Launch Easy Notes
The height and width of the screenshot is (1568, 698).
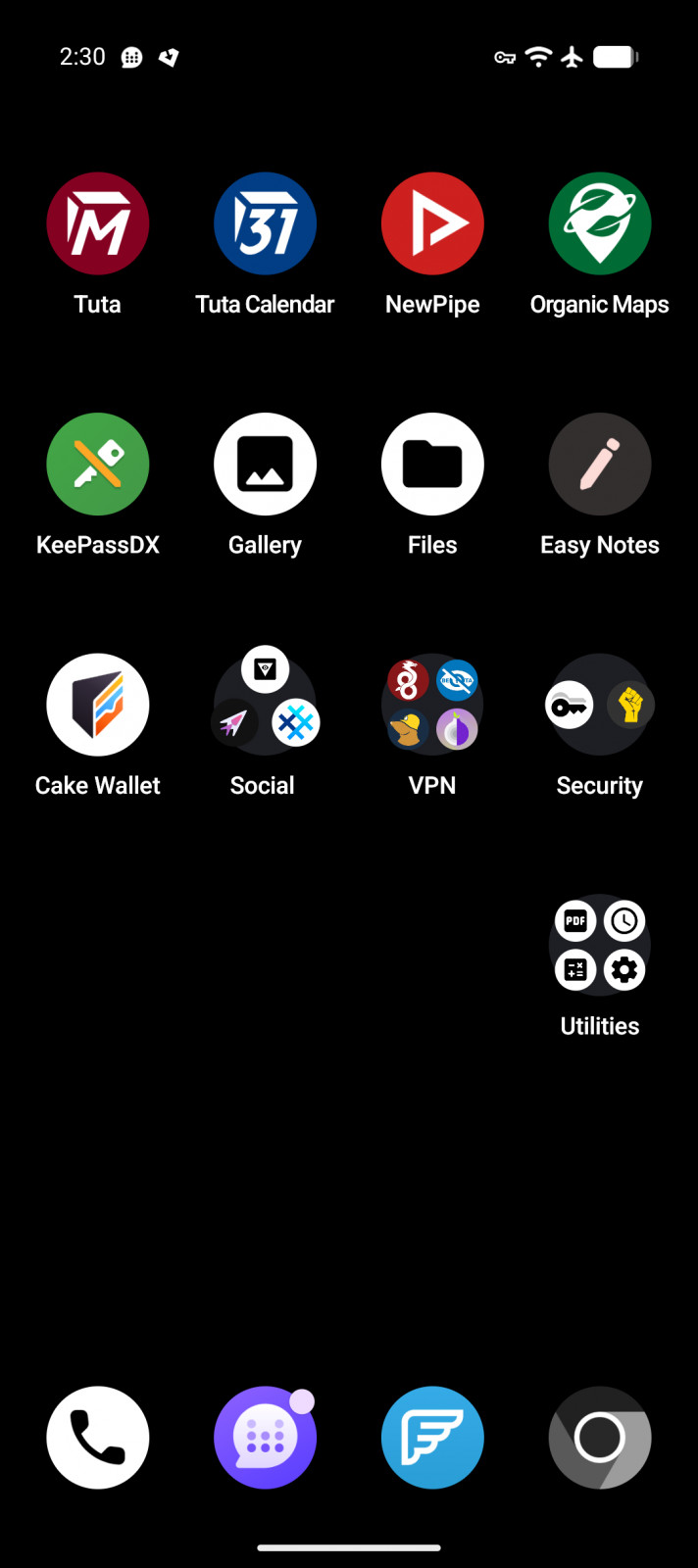click(x=600, y=464)
